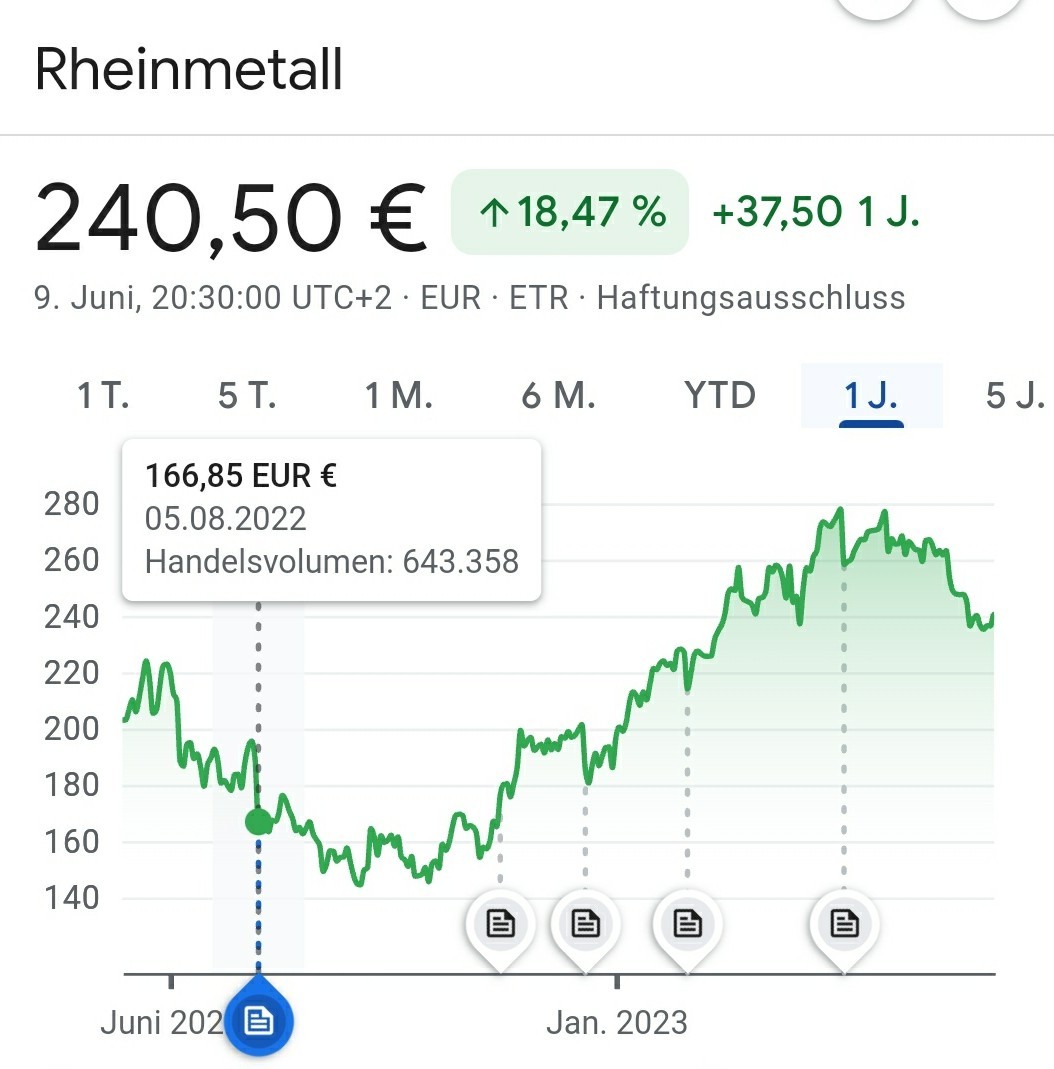Tap the 1 J. range tab
The height and width of the screenshot is (1069, 1054).
coord(871,395)
